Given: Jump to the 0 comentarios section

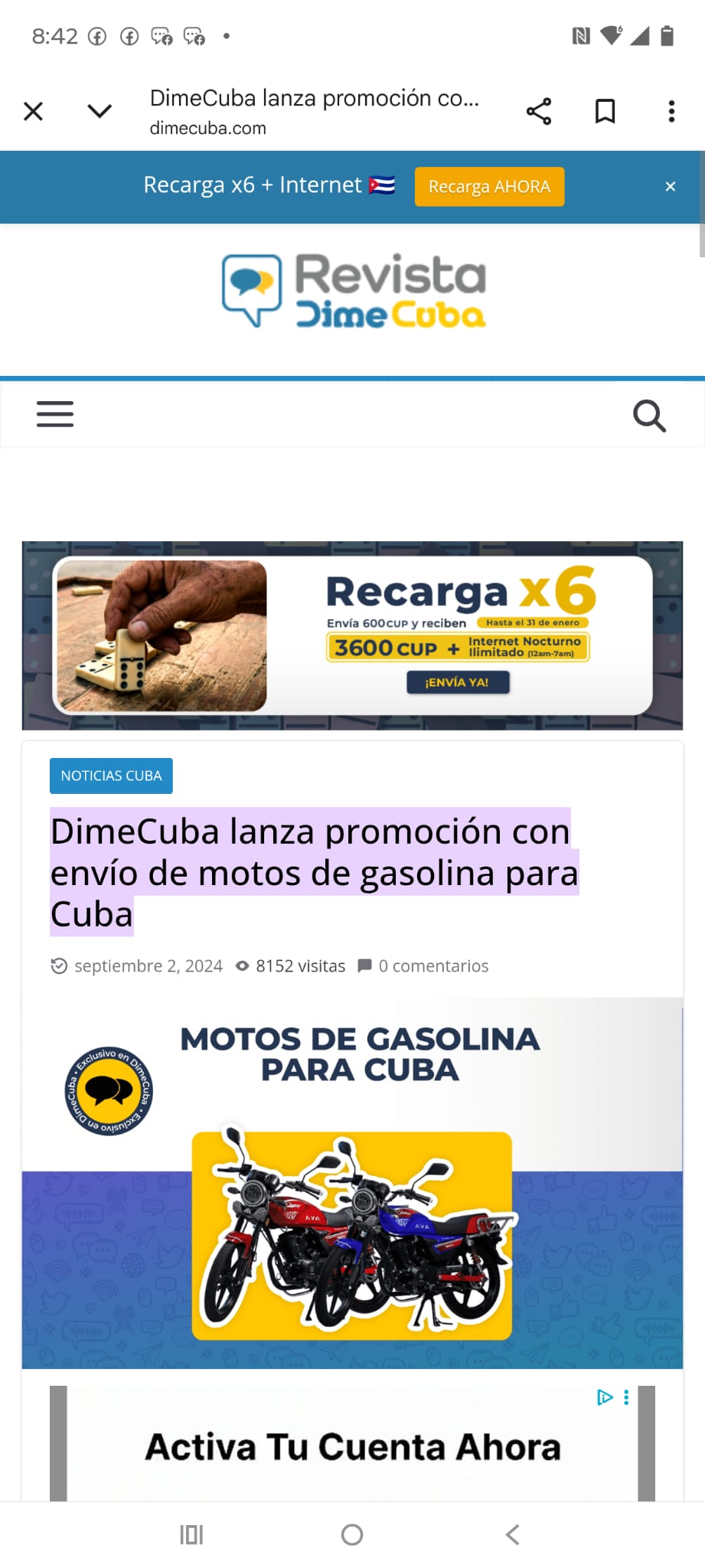Looking at the screenshot, I should pyautogui.click(x=432, y=966).
